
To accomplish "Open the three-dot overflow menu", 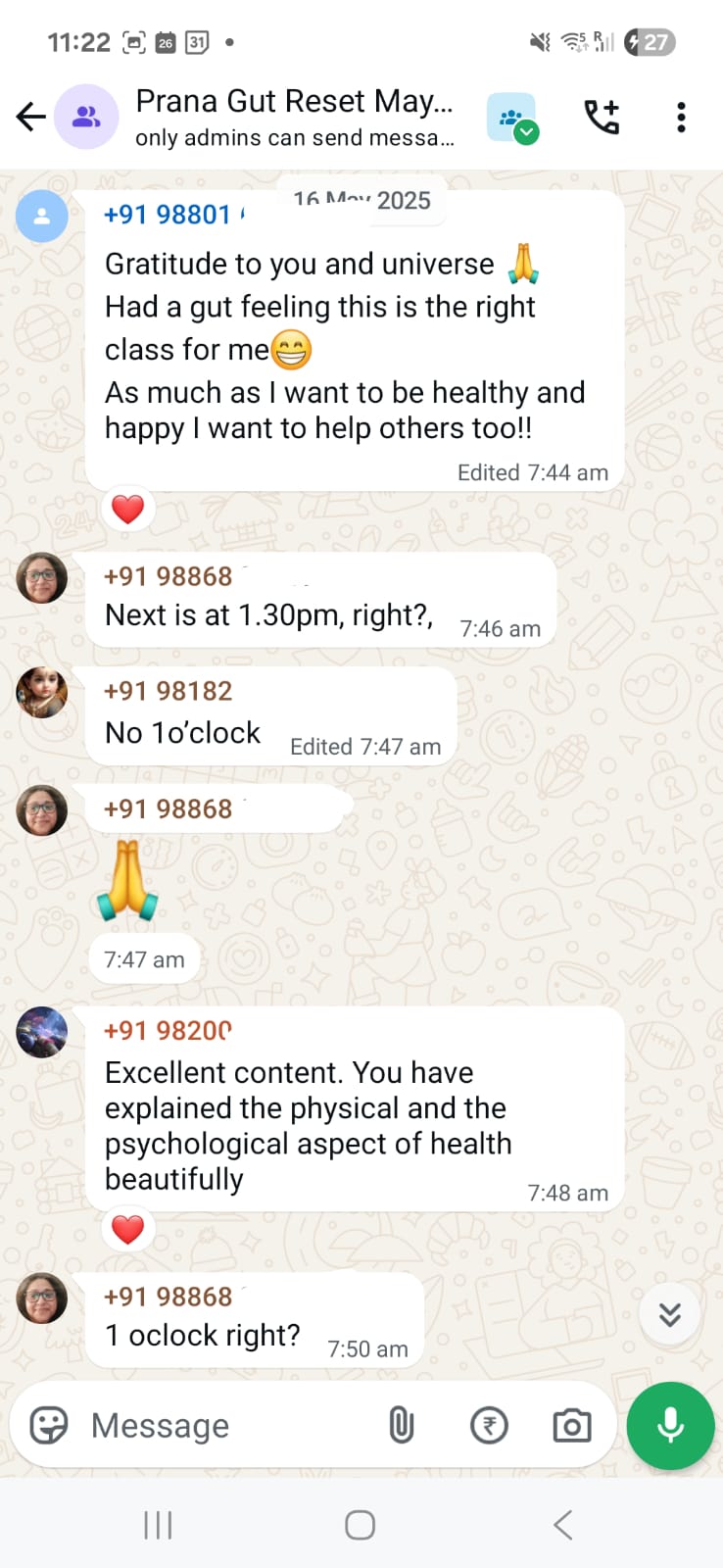I will (x=681, y=118).
